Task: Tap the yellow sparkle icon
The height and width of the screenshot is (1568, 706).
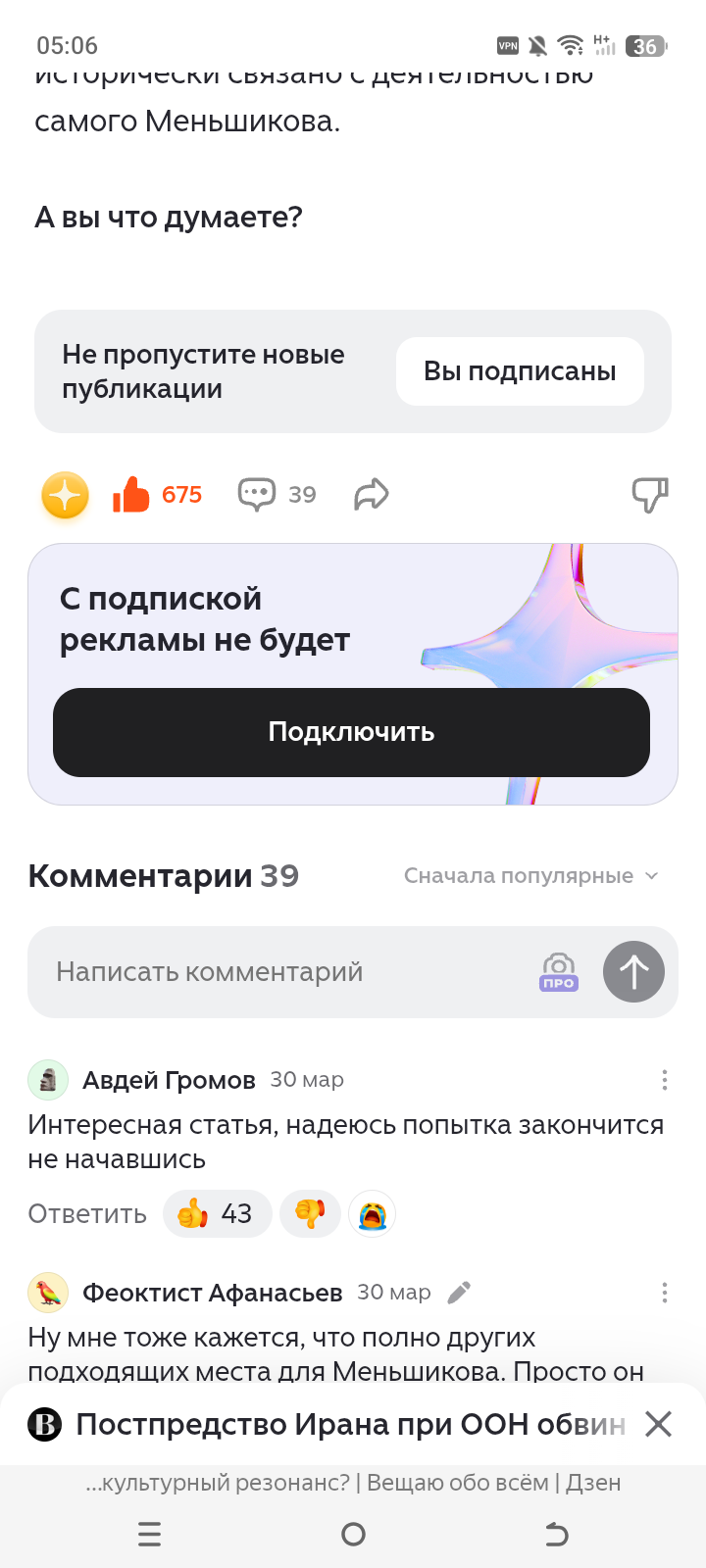Action: (x=66, y=495)
